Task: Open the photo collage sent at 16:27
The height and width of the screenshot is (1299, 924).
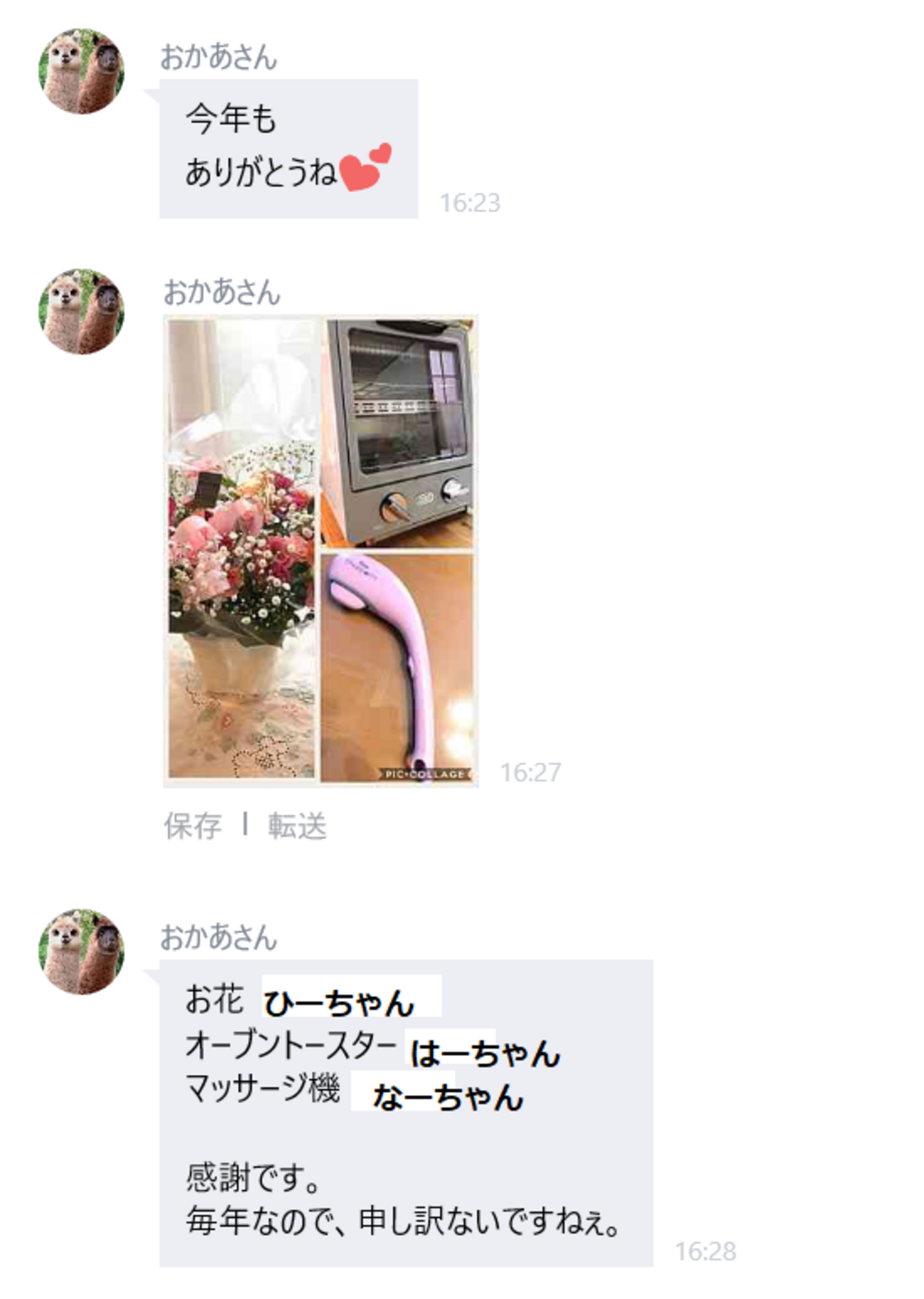Action: coord(321,551)
